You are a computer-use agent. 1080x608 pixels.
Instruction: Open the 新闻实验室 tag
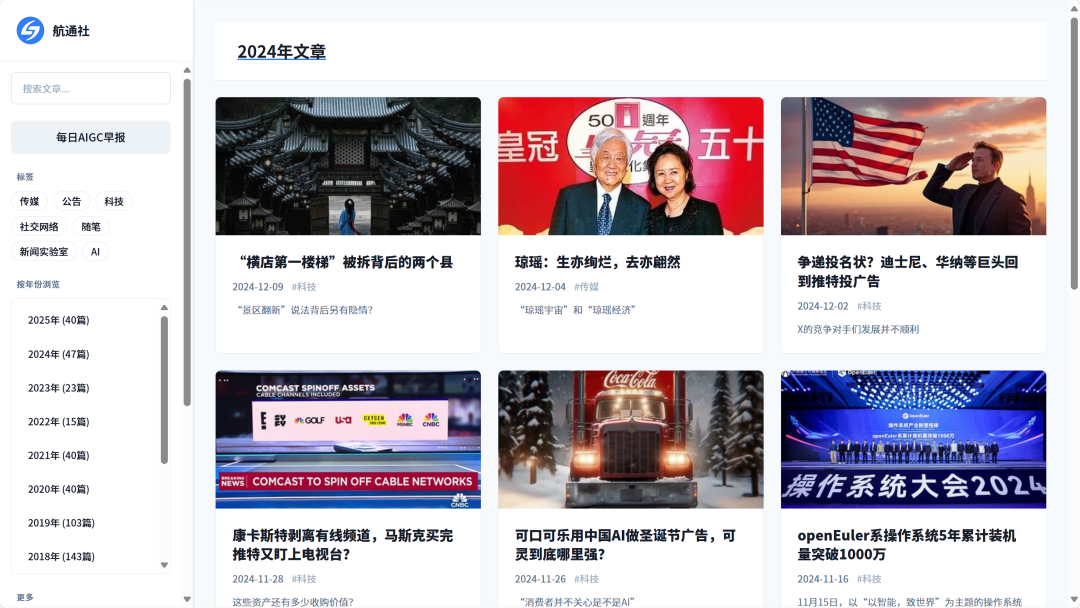44,252
